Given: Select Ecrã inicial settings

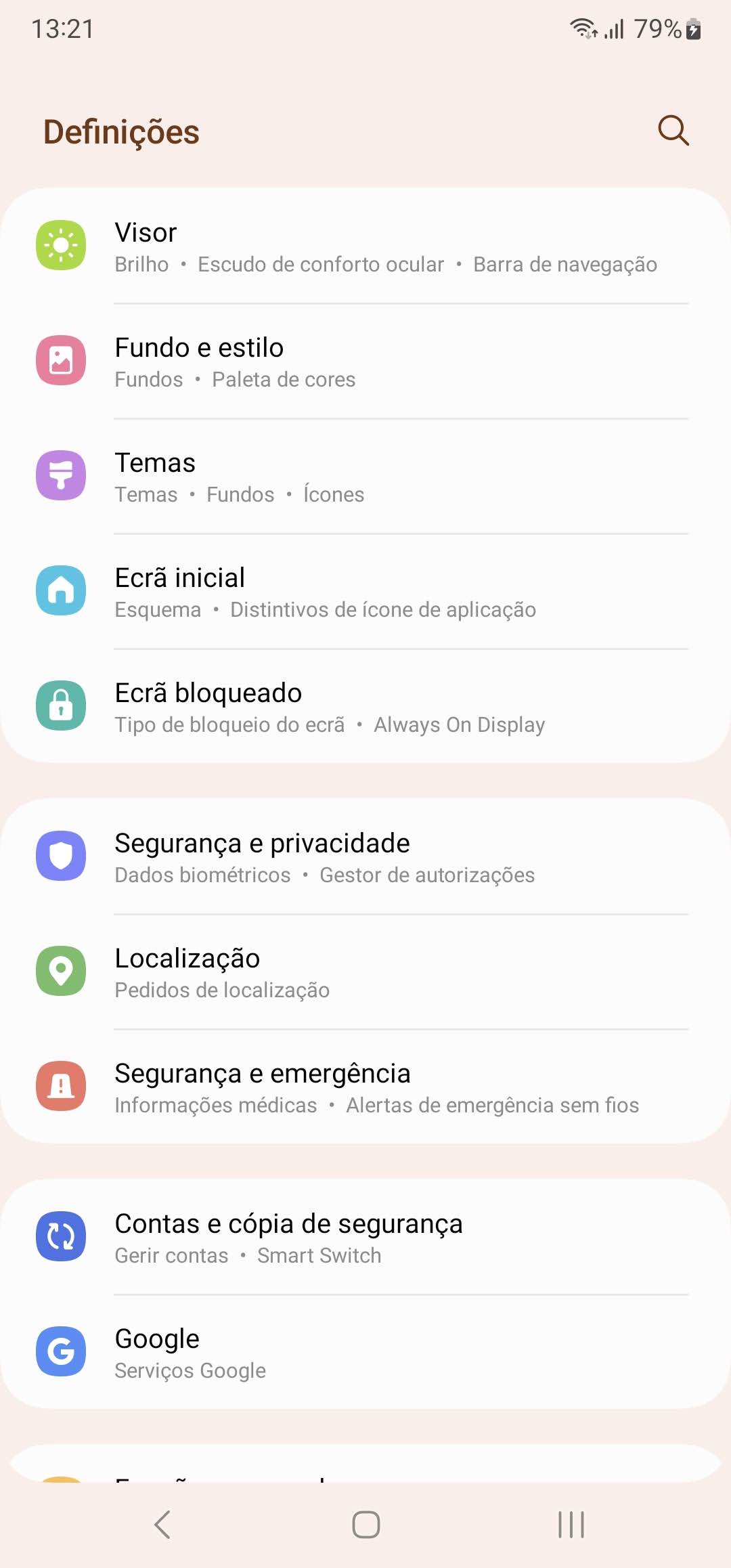Looking at the screenshot, I should pos(365,592).
